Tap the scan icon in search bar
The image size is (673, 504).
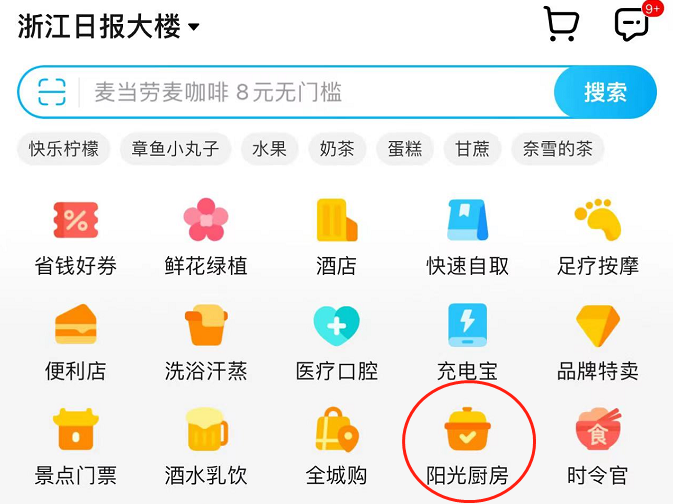[x=52, y=93]
